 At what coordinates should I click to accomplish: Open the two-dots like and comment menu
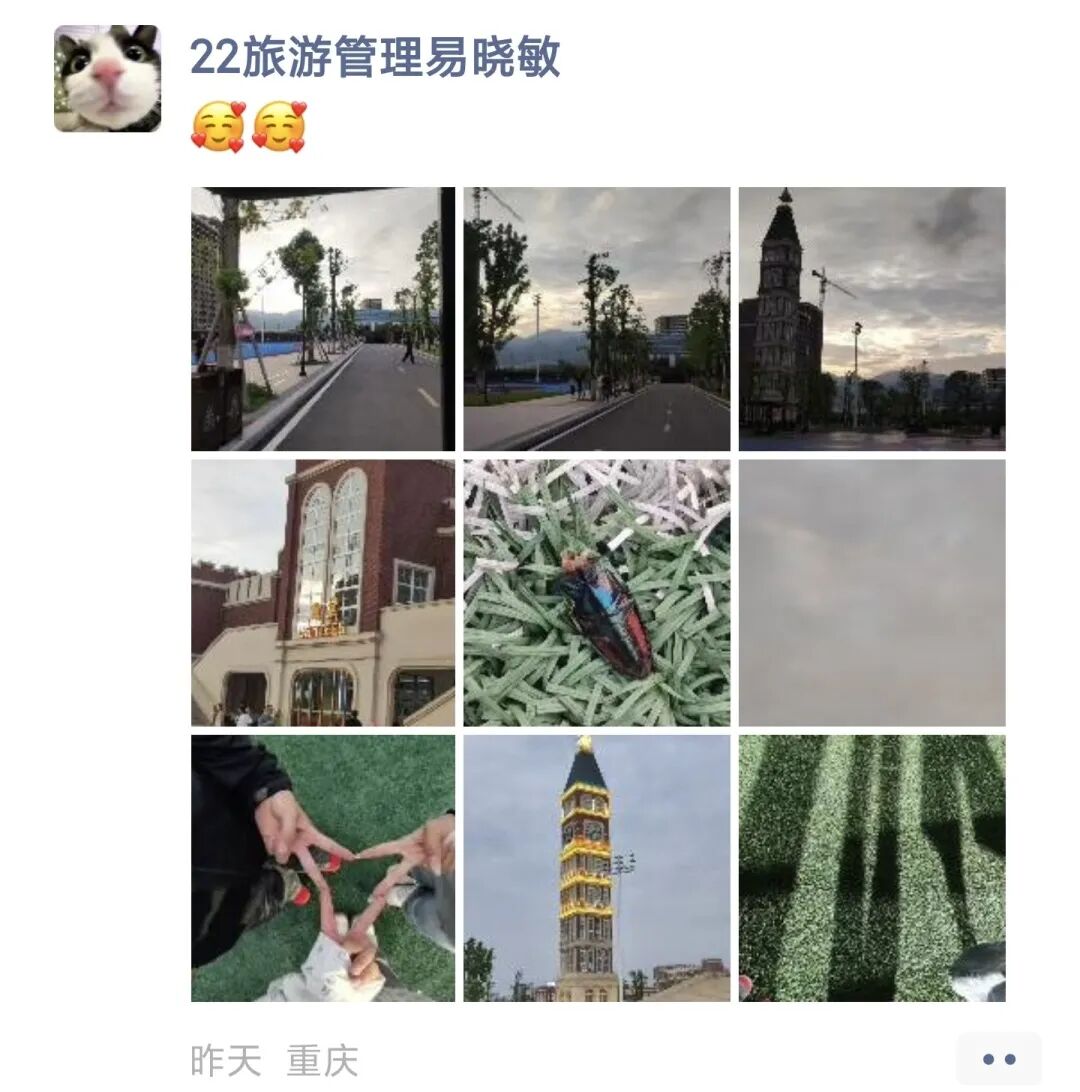(x=998, y=1059)
